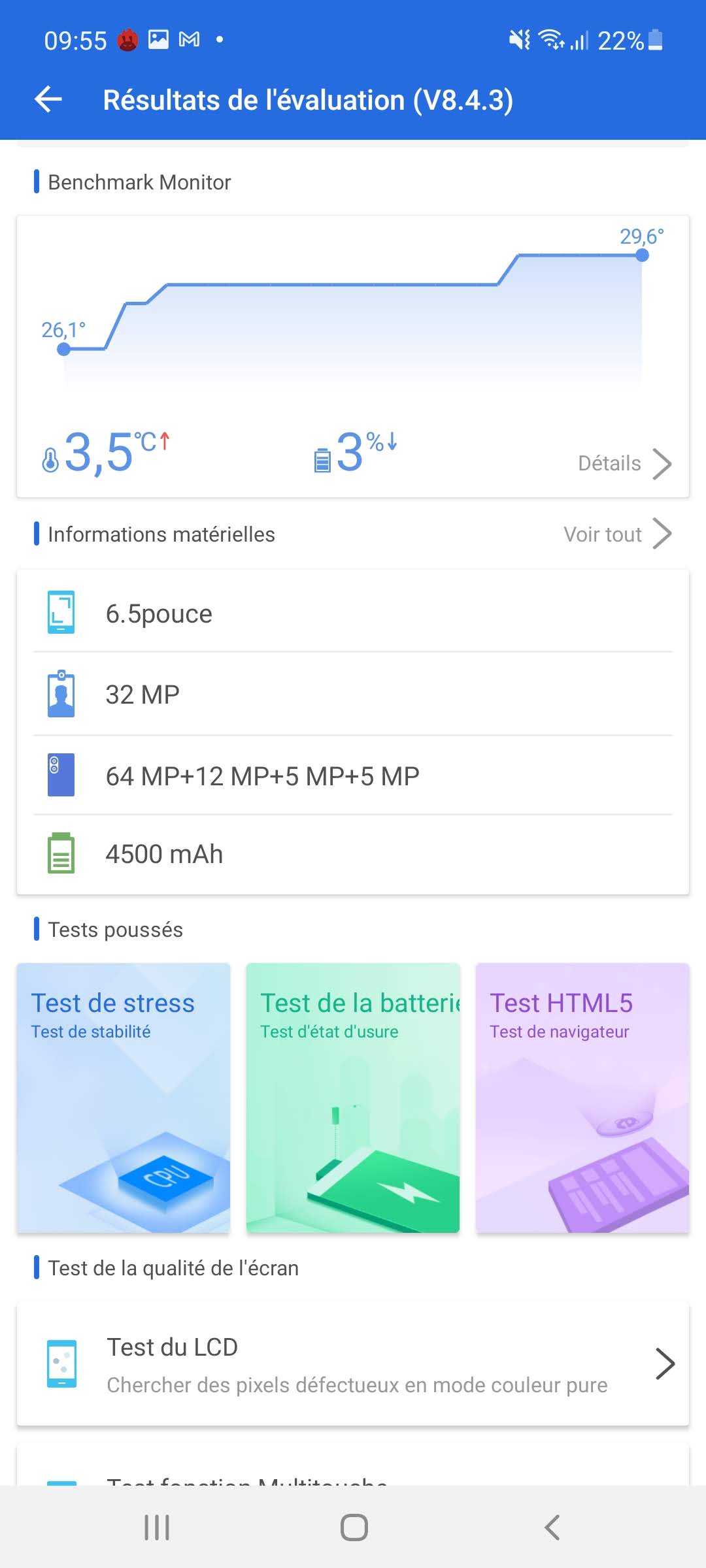Go back using the app bar arrow
Screen dimensions: 706x1568
pyautogui.click(x=48, y=100)
